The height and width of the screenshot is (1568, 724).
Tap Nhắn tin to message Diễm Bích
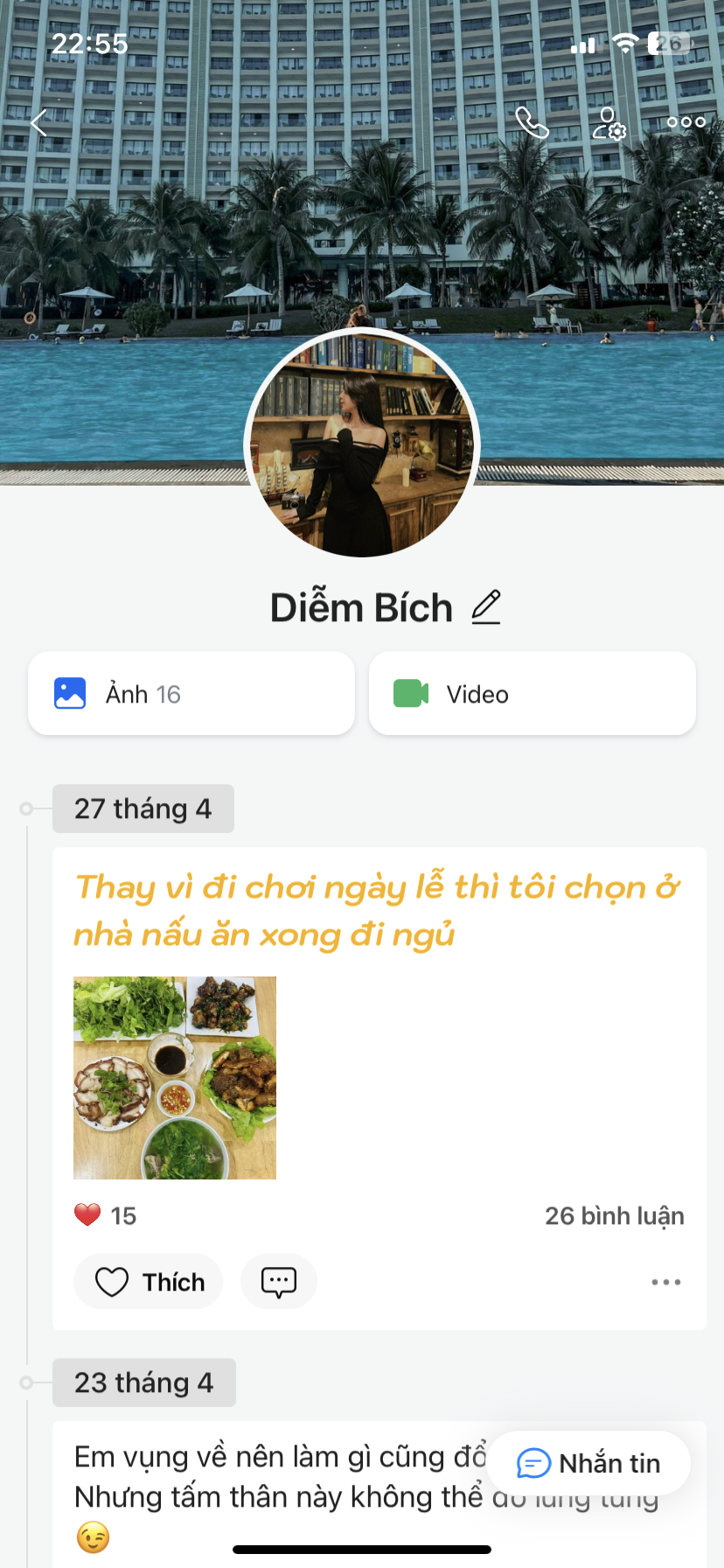coord(588,1463)
